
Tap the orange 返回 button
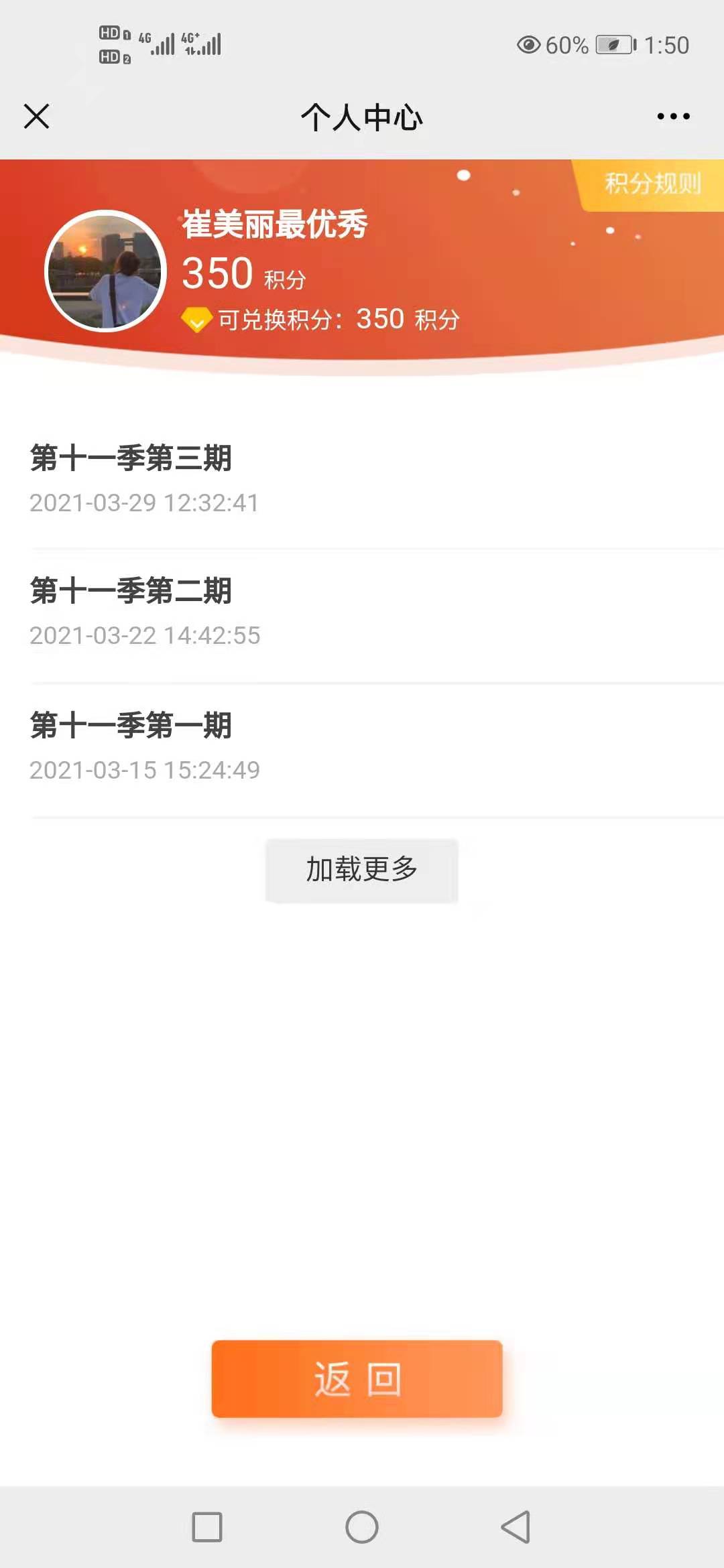(x=357, y=1379)
